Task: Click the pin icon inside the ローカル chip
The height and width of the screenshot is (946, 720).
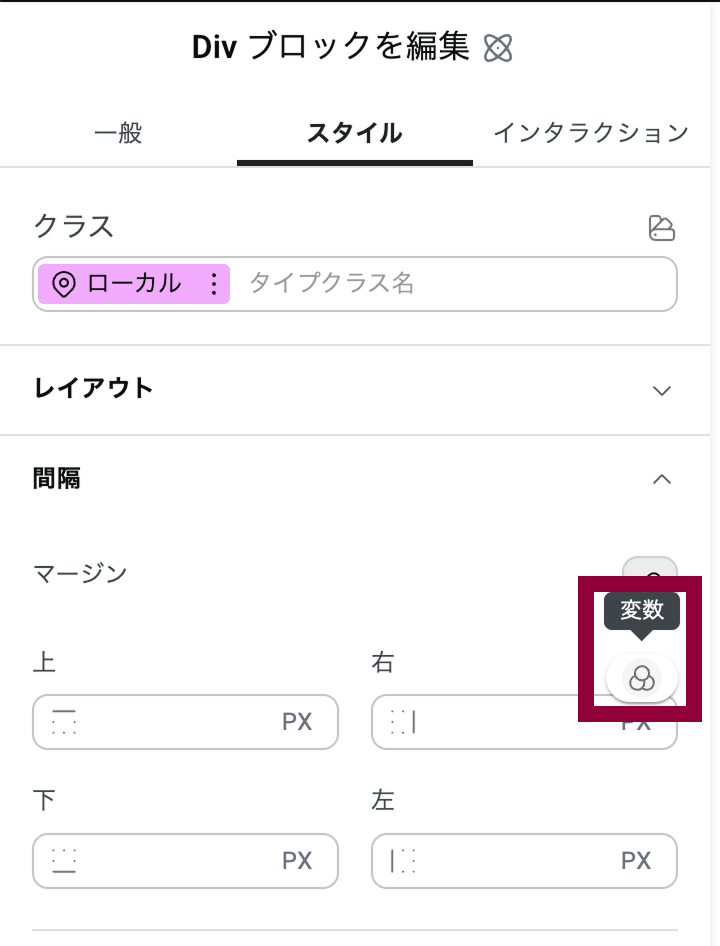Action: (x=65, y=284)
